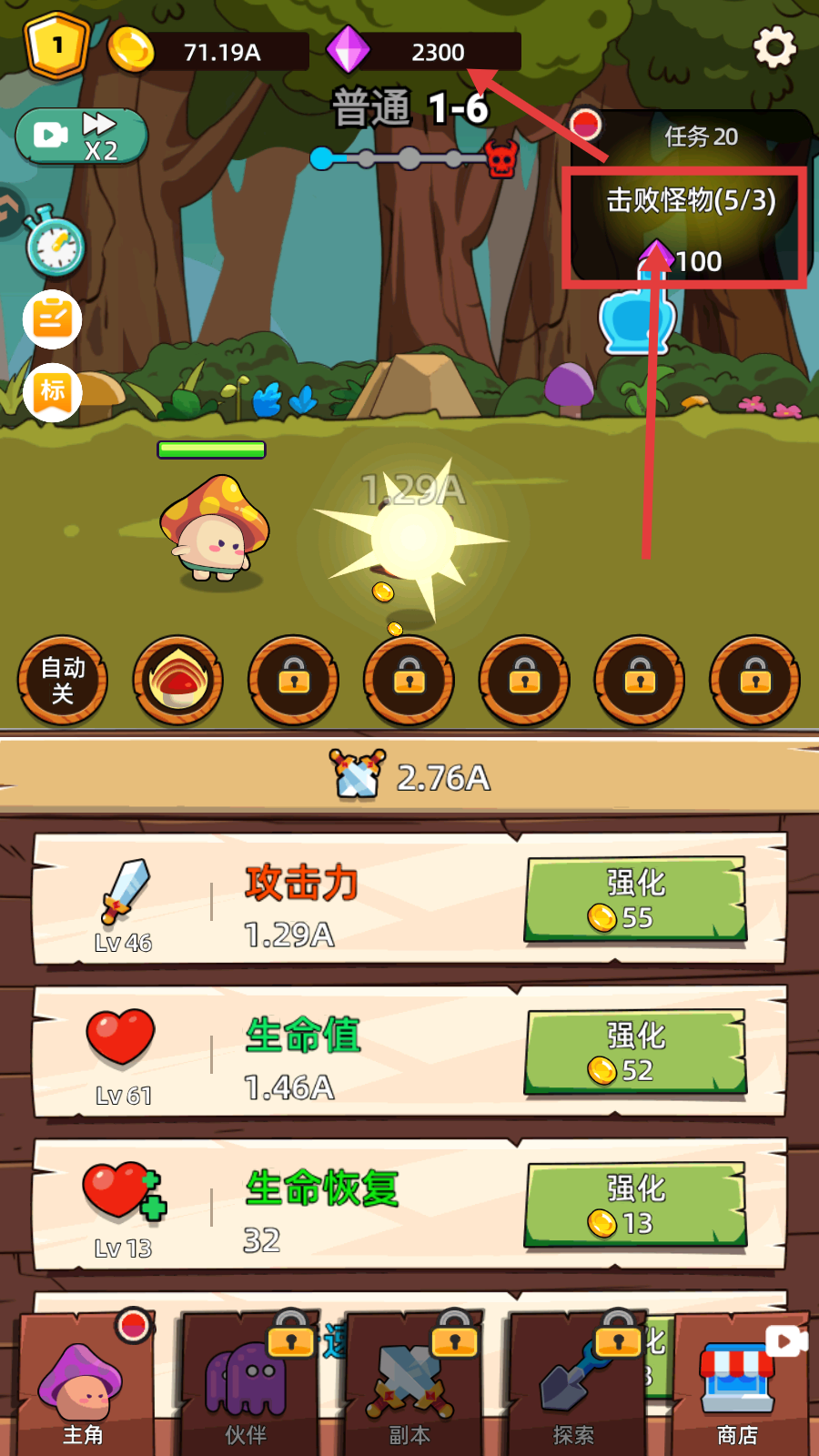This screenshot has height=1456, width=819.
Task: Toggle the 自动 关 auto button
Action: 63,680
